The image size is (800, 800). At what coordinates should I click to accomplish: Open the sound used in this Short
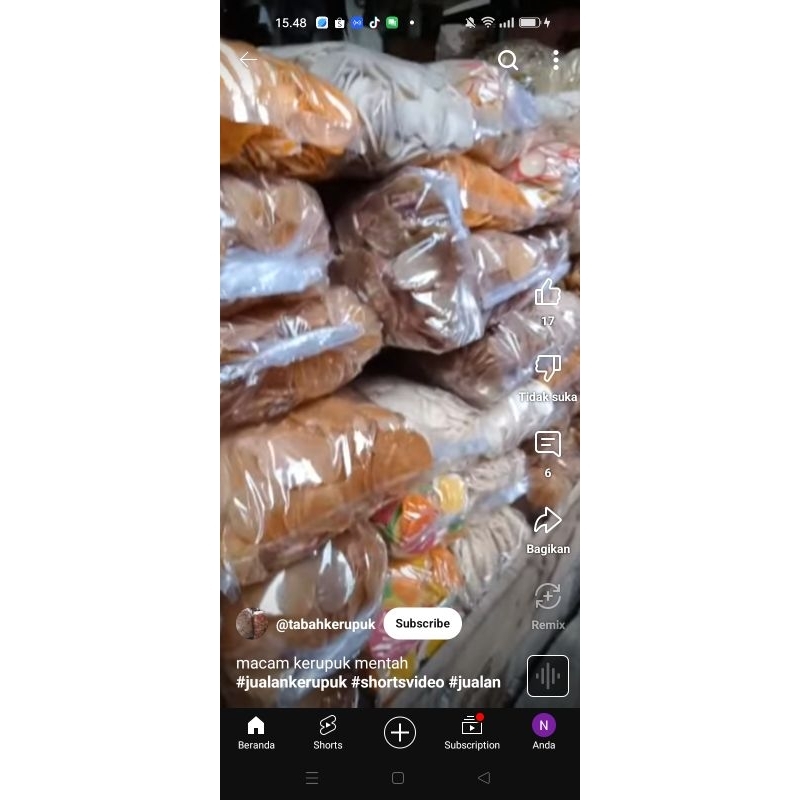click(x=547, y=676)
